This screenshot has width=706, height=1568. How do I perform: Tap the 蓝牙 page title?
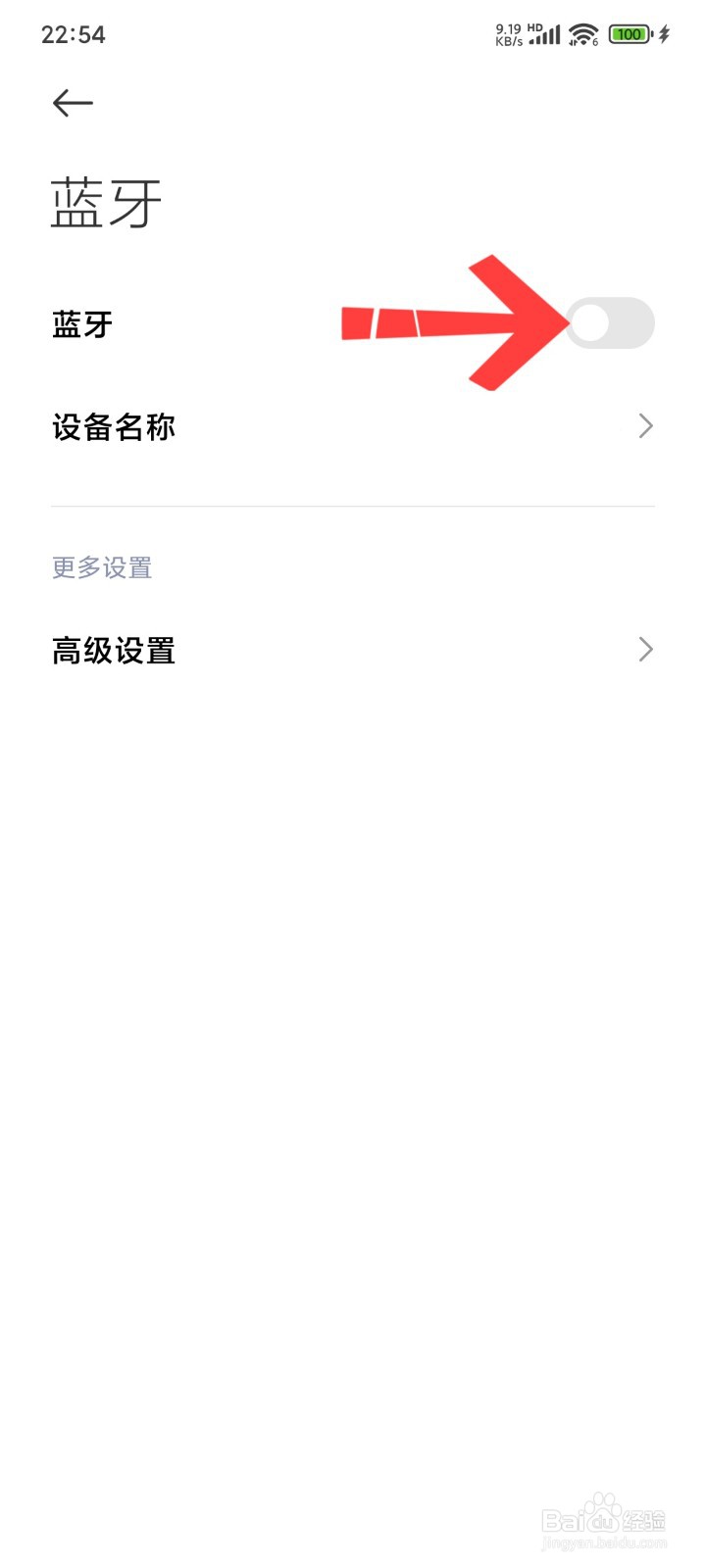pyautogui.click(x=104, y=204)
